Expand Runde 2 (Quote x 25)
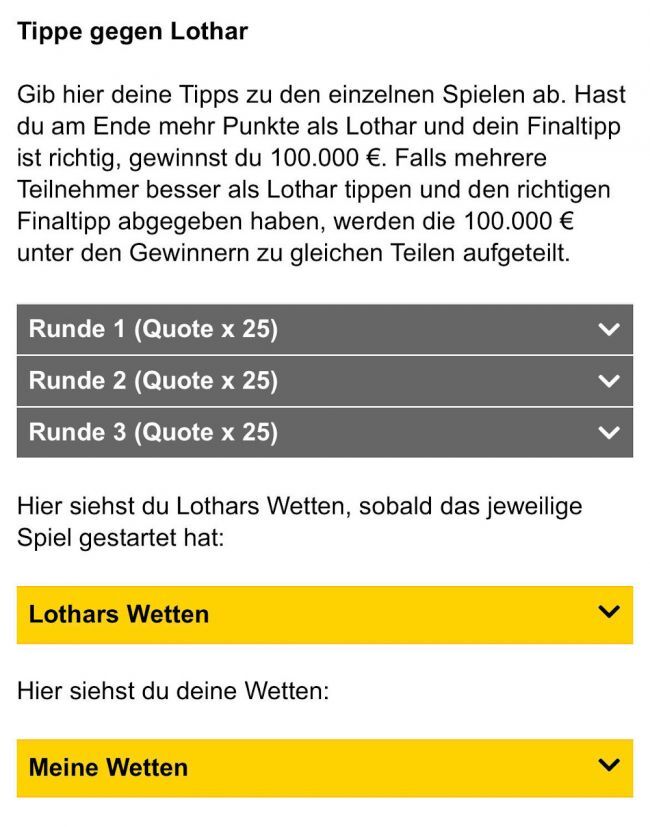Image resolution: width=650 pixels, height=827 pixels. pyautogui.click(x=324, y=381)
